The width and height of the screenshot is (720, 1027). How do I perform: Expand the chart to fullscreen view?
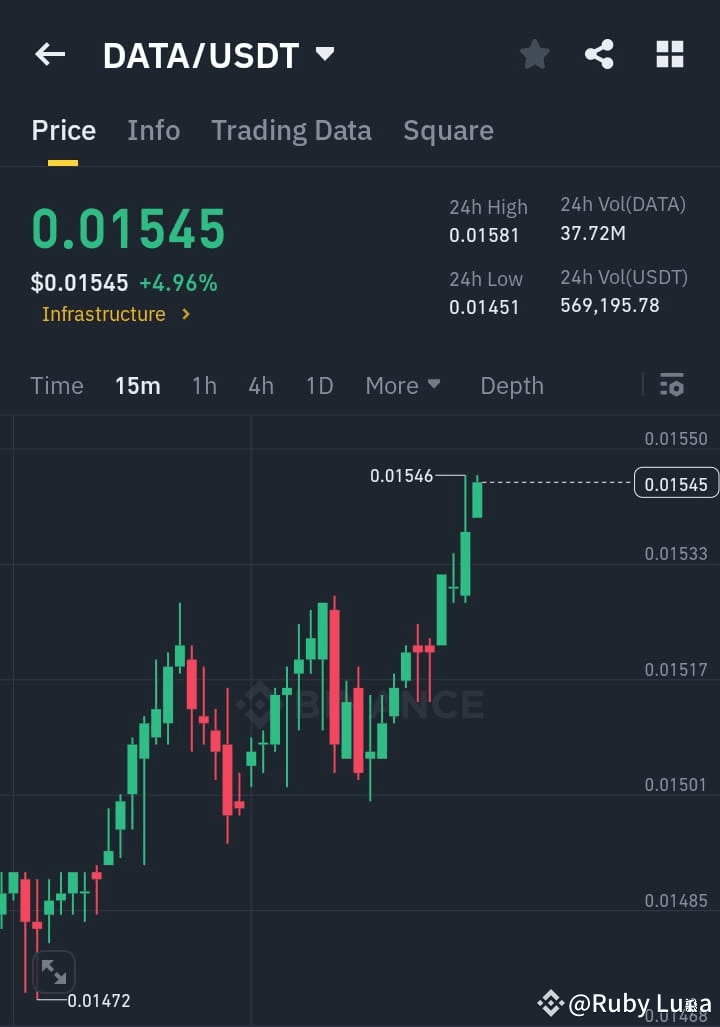[x=54, y=971]
